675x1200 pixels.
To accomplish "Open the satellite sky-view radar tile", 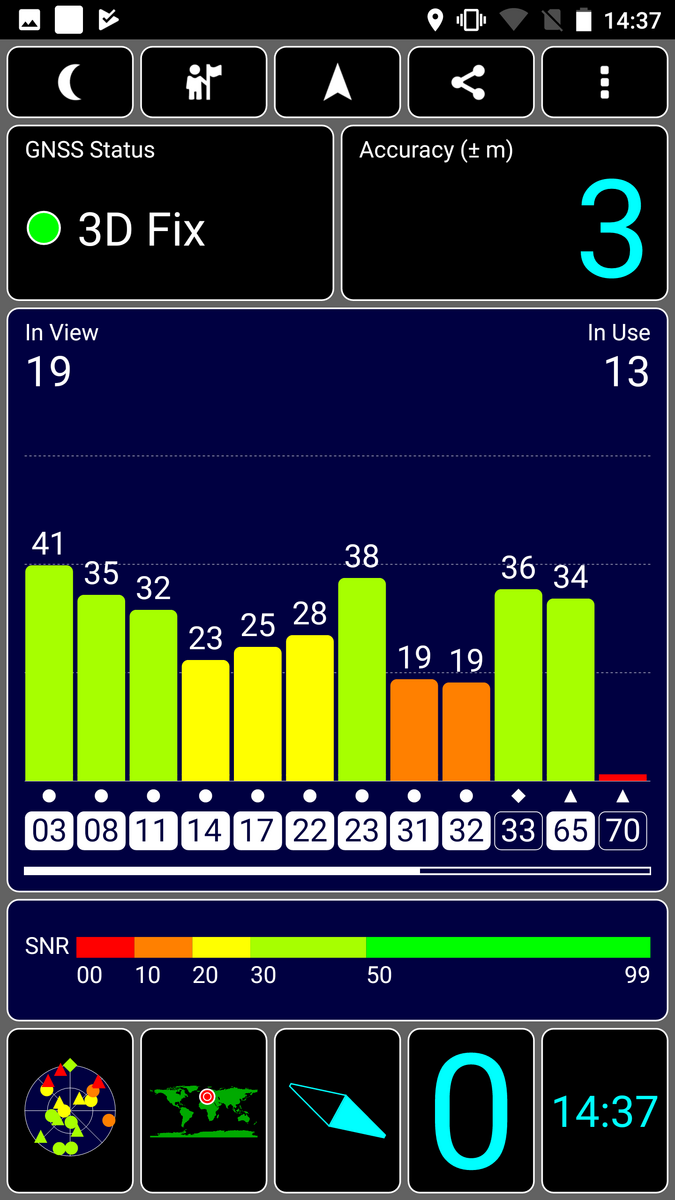I will [70, 1111].
